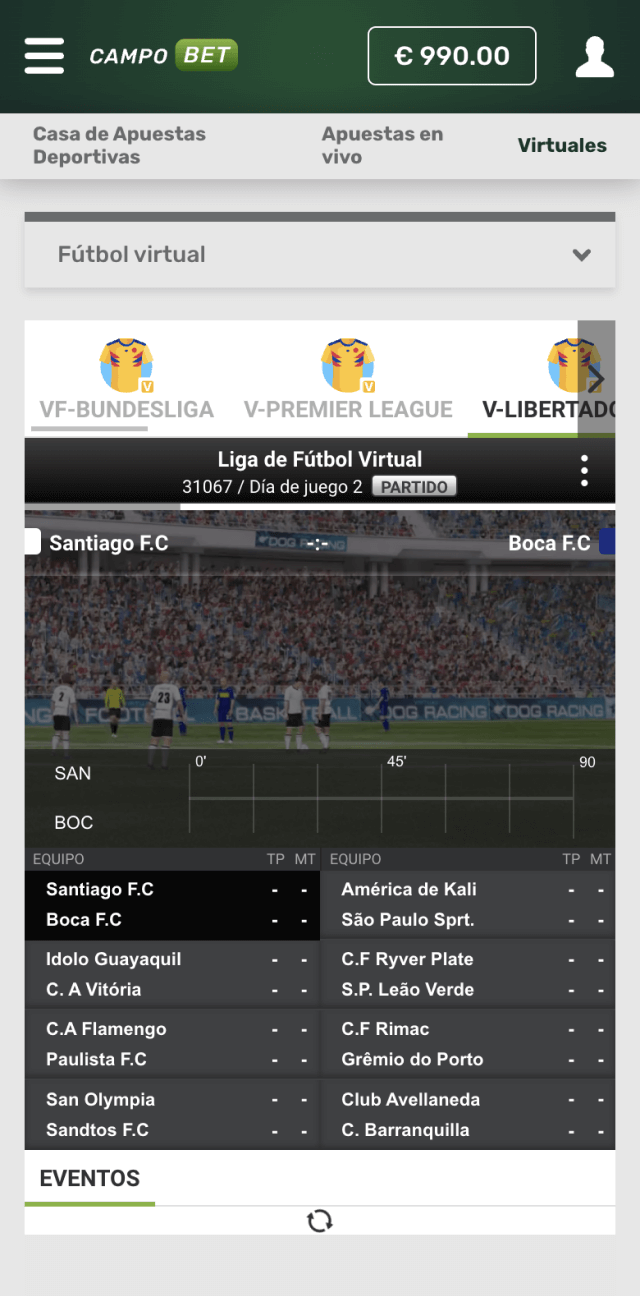Screen dimensions: 640x1296
Task: Pick the C.A Flamengo vs Paulista F.C match
Action: (x=172, y=1045)
